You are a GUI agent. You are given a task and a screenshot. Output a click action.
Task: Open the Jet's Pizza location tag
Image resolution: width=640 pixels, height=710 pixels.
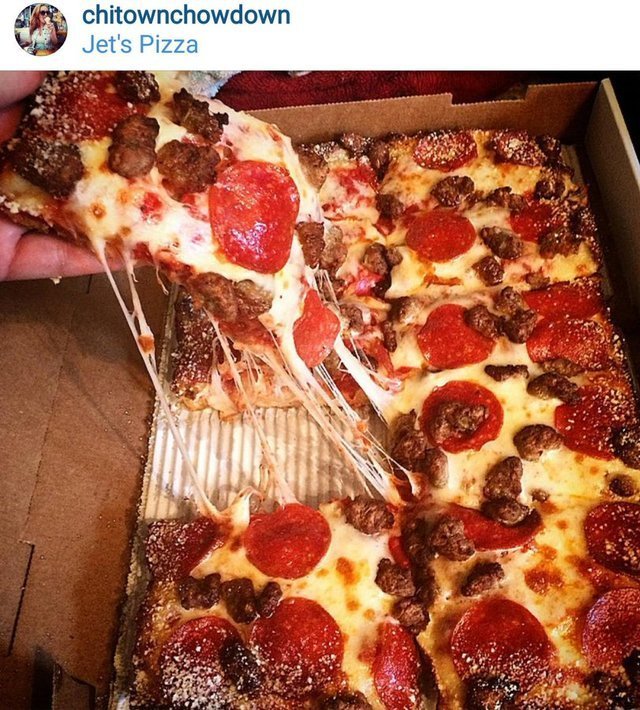pos(140,45)
